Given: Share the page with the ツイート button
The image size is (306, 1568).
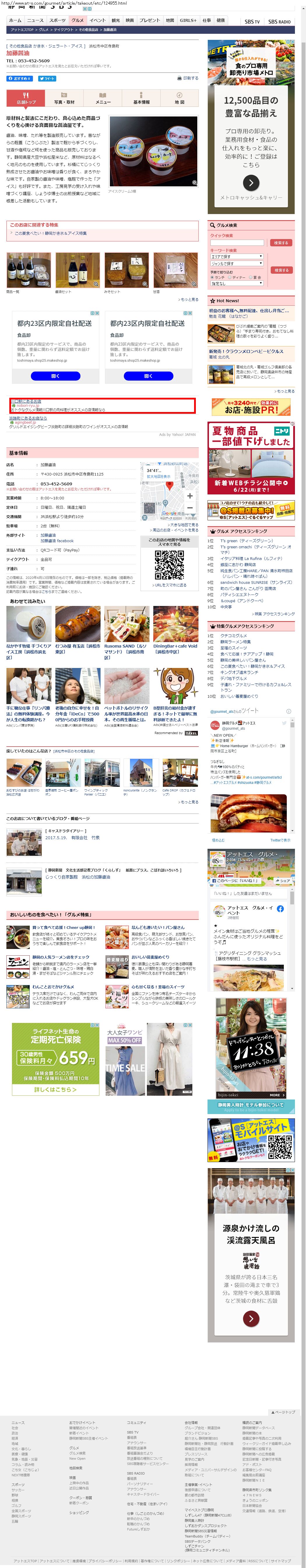Looking at the screenshot, I should [x=47, y=79].
